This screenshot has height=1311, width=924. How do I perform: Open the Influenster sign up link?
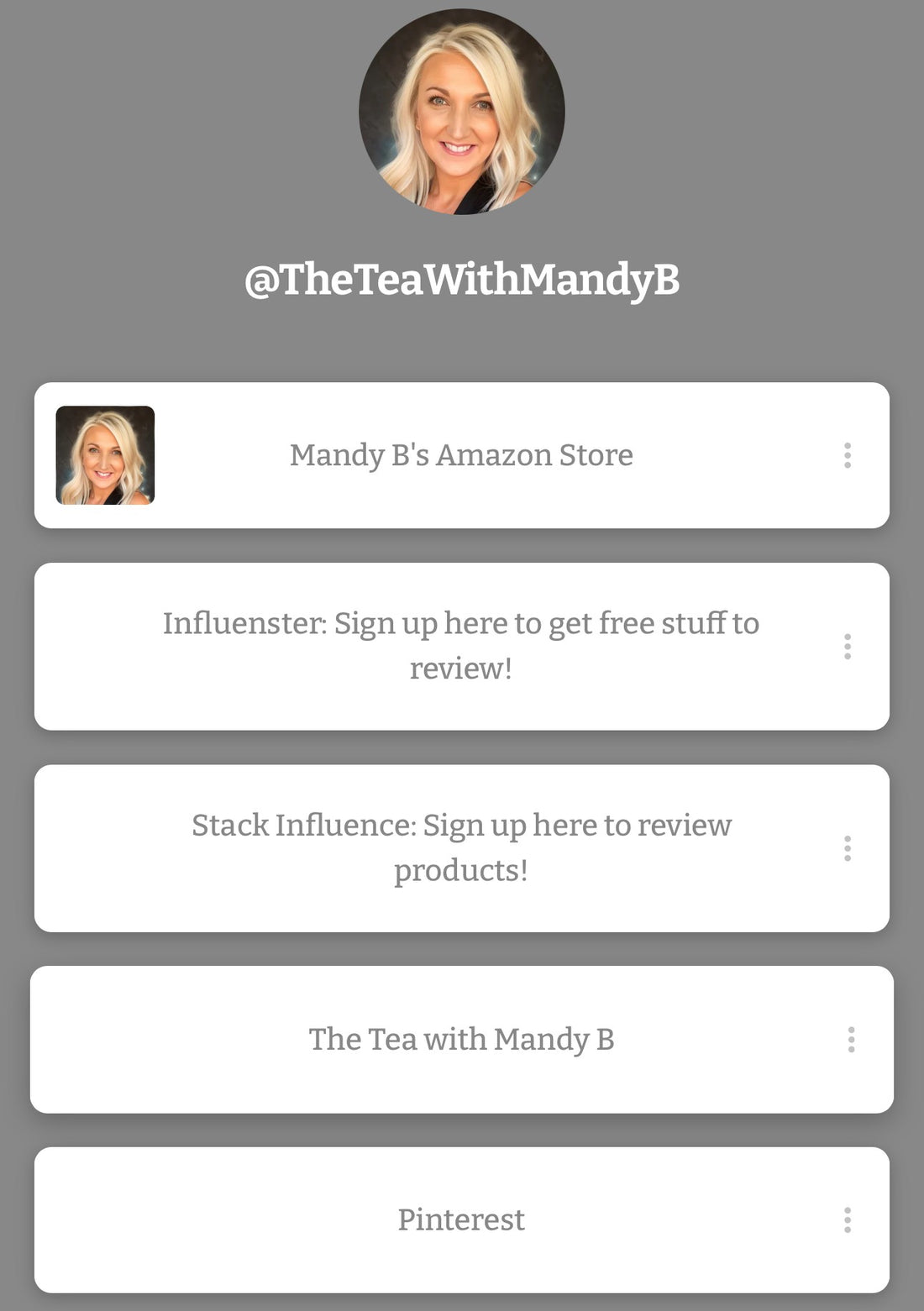(461, 646)
